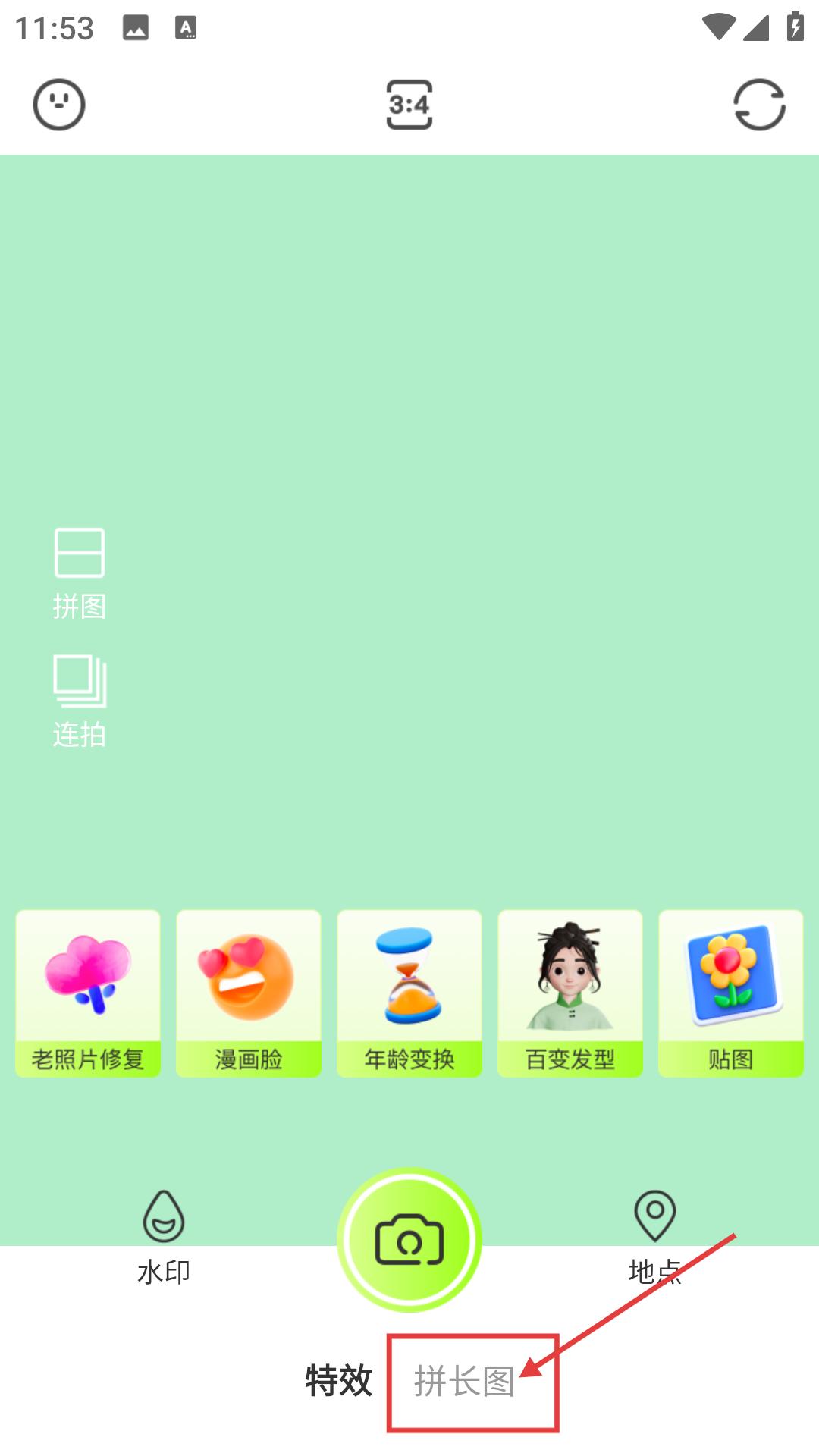Enable 连拍 burst shooting
Screen dimensions: 819x1456
pyautogui.click(x=80, y=701)
